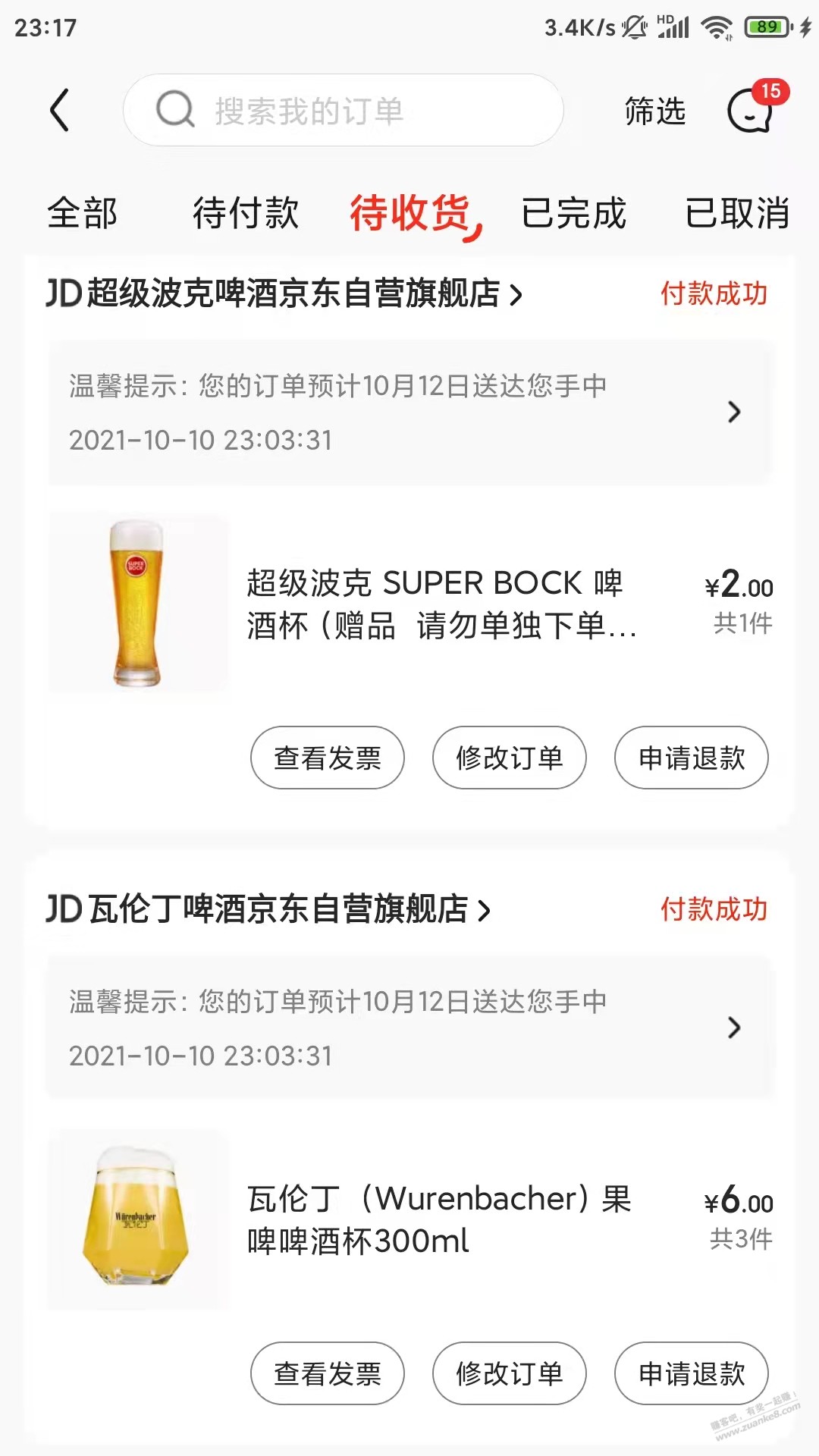Tap 修改订单 for the 瓦伦丁 order
This screenshot has height=1456, width=819.
(x=510, y=1373)
